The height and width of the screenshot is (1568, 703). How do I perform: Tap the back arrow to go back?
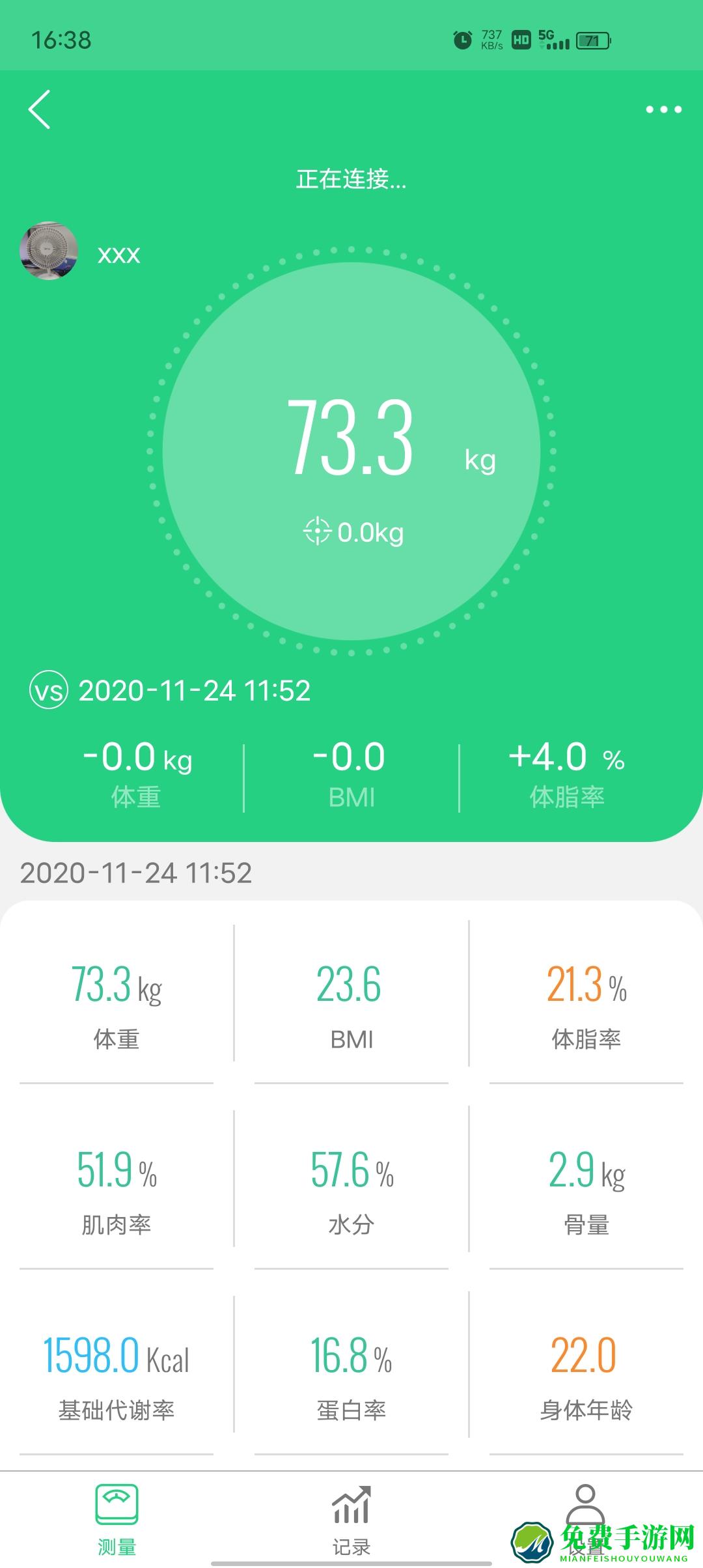39,109
